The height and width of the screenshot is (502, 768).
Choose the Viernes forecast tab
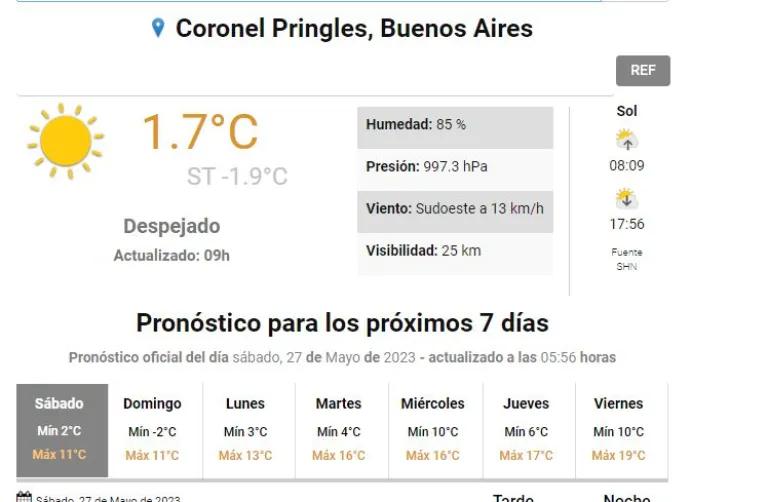pyautogui.click(x=618, y=429)
